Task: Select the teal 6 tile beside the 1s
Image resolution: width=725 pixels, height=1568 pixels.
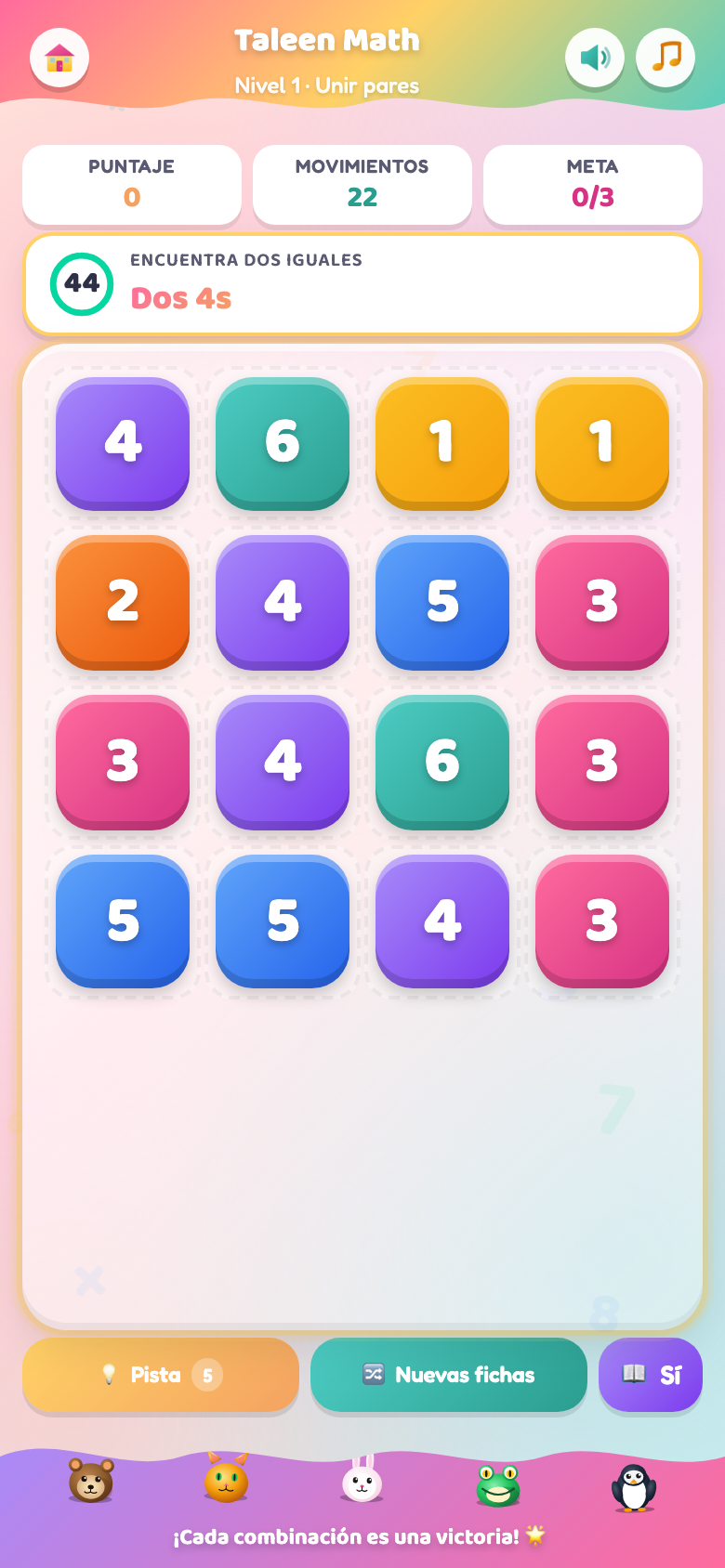Action: pyautogui.click(x=283, y=443)
